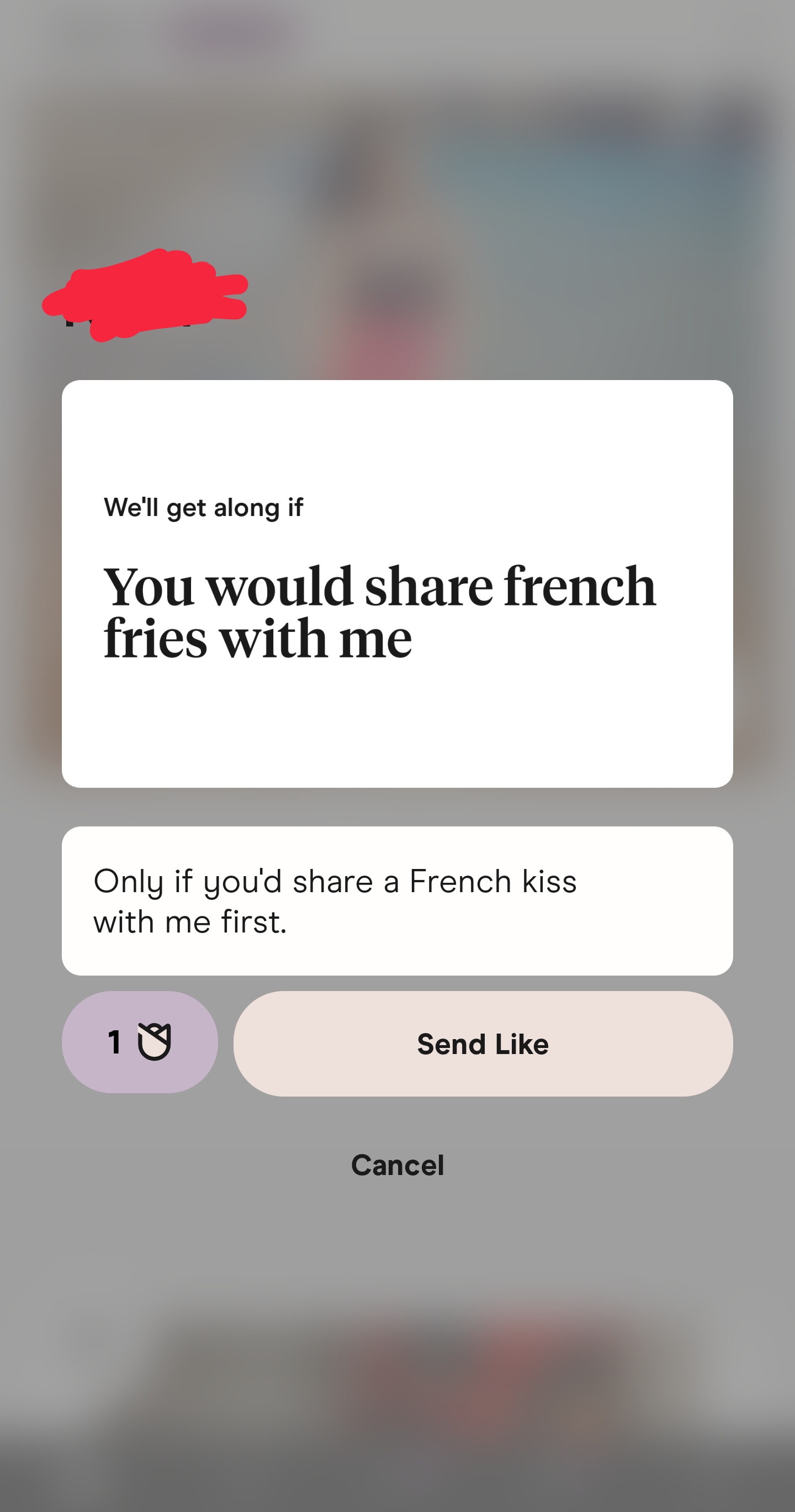Select the rose pill showing 1 remaining
The width and height of the screenshot is (795, 1512).
pos(141,1042)
